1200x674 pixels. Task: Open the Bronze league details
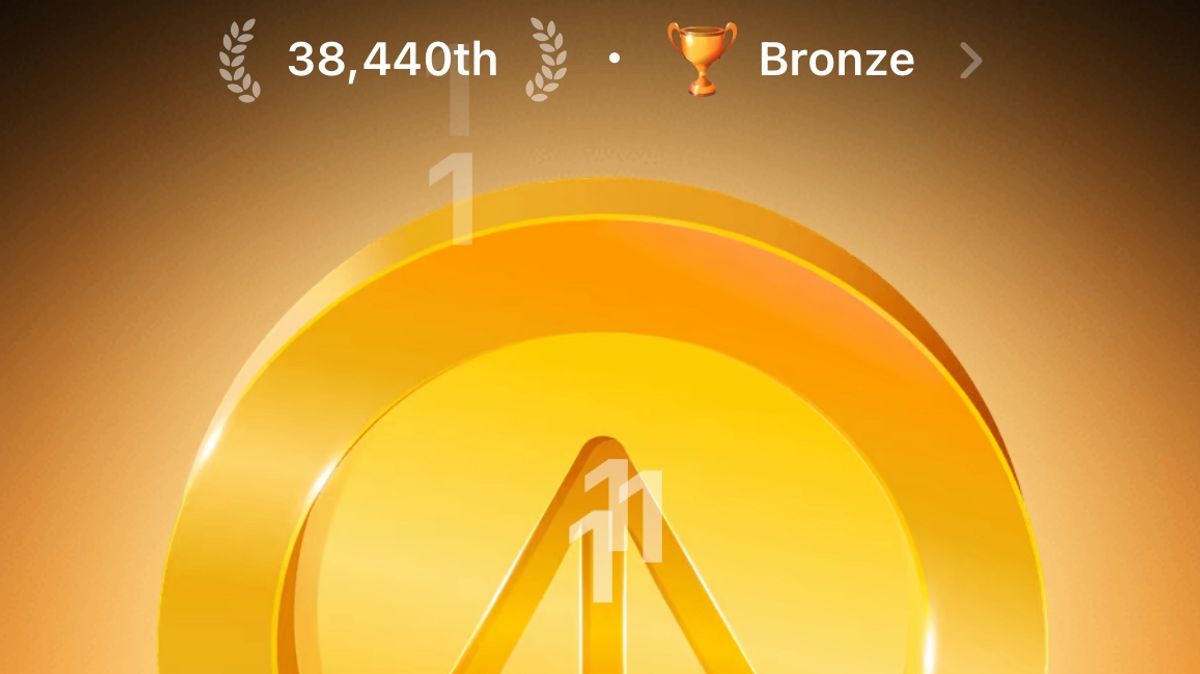835,60
